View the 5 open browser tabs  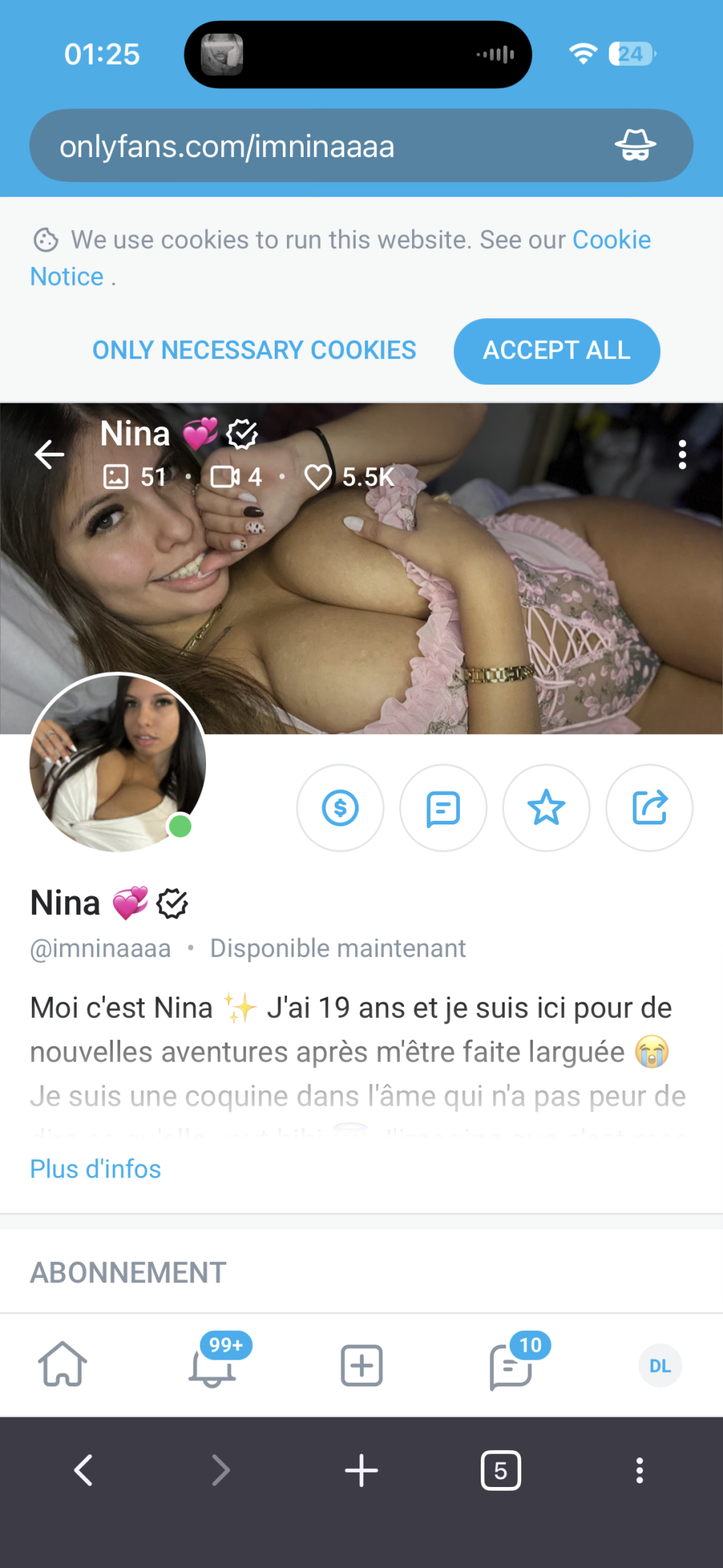[x=500, y=1470]
